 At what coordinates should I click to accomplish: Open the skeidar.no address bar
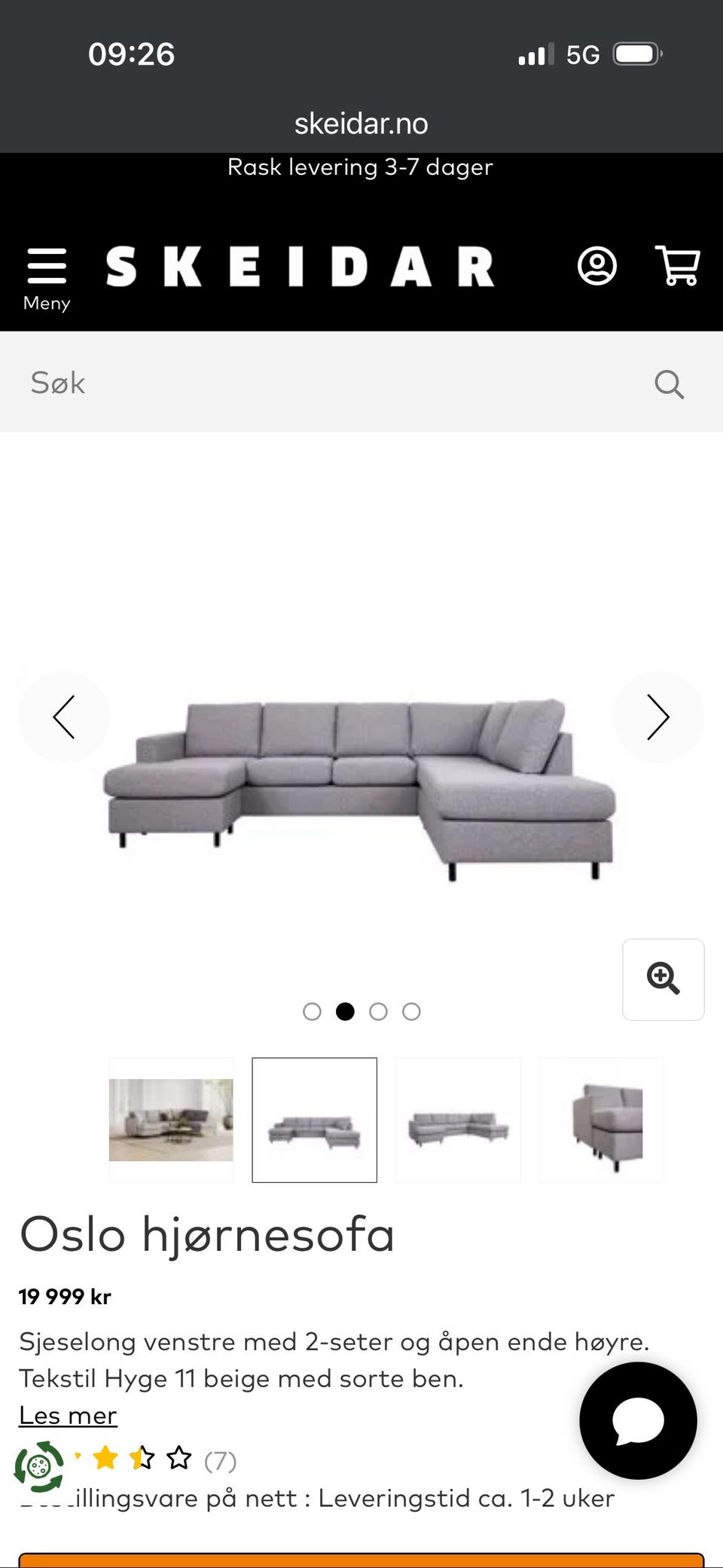(361, 124)
